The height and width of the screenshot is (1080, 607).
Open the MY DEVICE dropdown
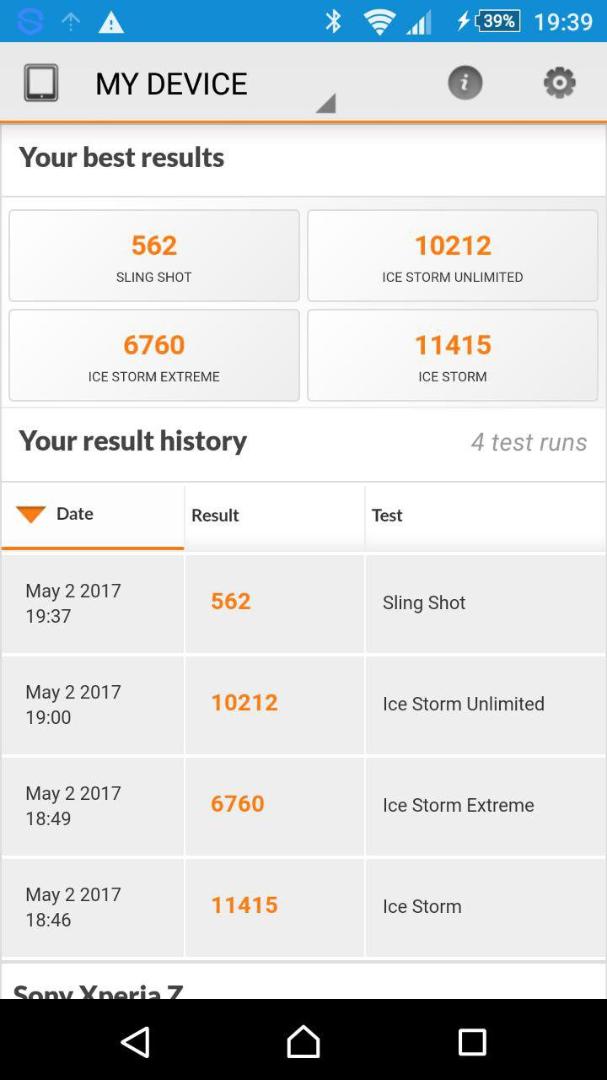pyautogui.click(x=179, y=84)
